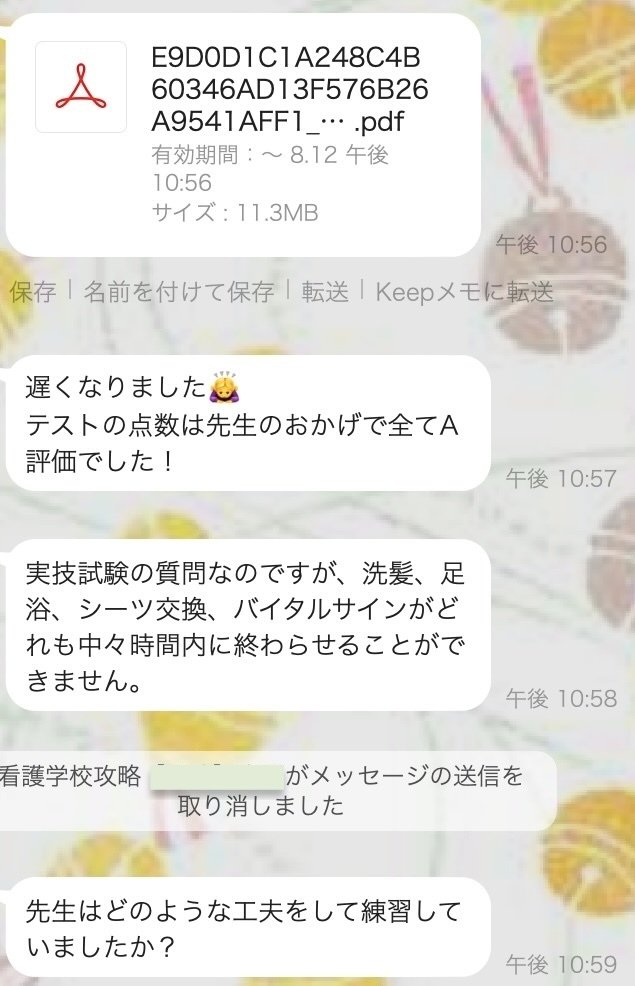
Task: Choose 名前を付けて保存 for the PDF
Action: (x=179, y=292)
